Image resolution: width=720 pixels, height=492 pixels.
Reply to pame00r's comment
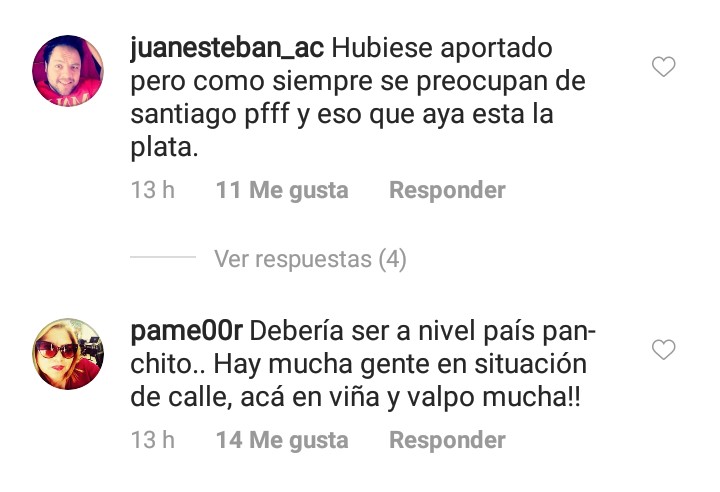(447, 440)
